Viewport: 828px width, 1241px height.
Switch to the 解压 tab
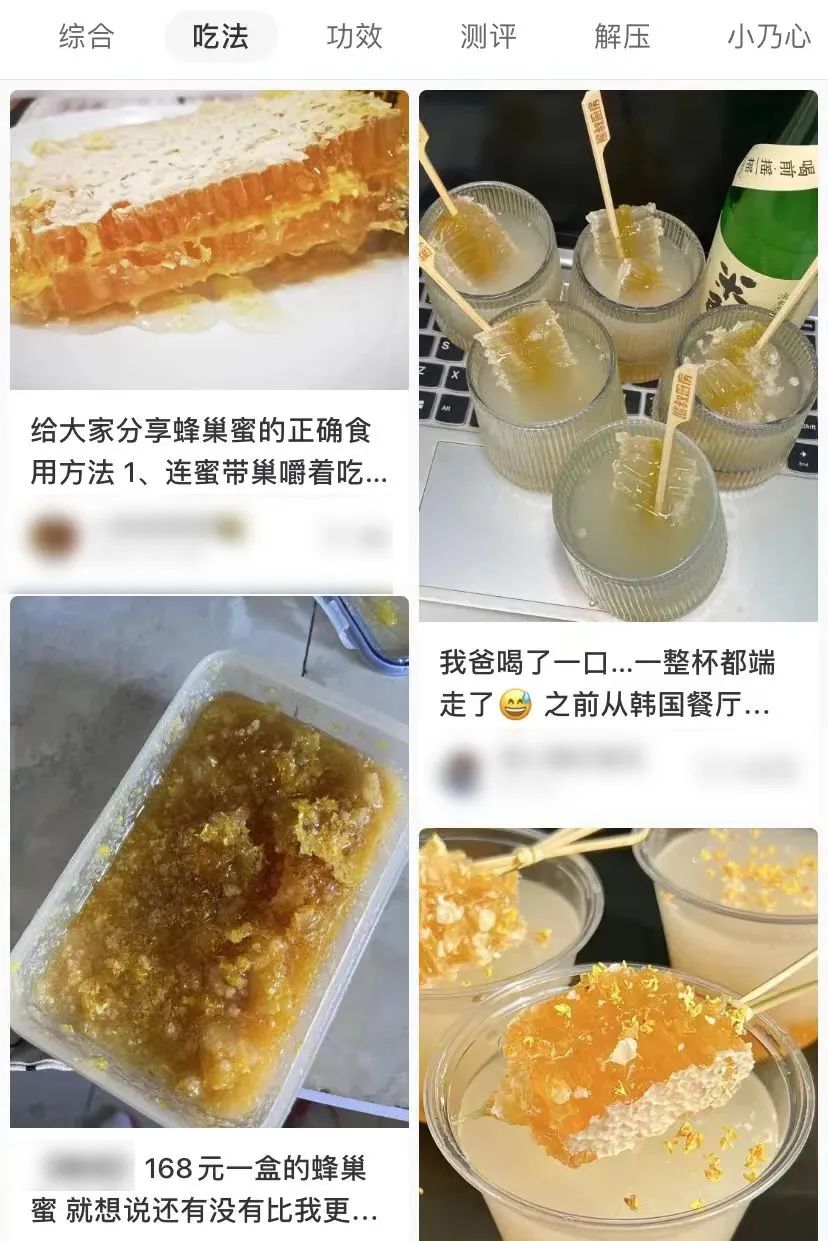click(622, 37)
